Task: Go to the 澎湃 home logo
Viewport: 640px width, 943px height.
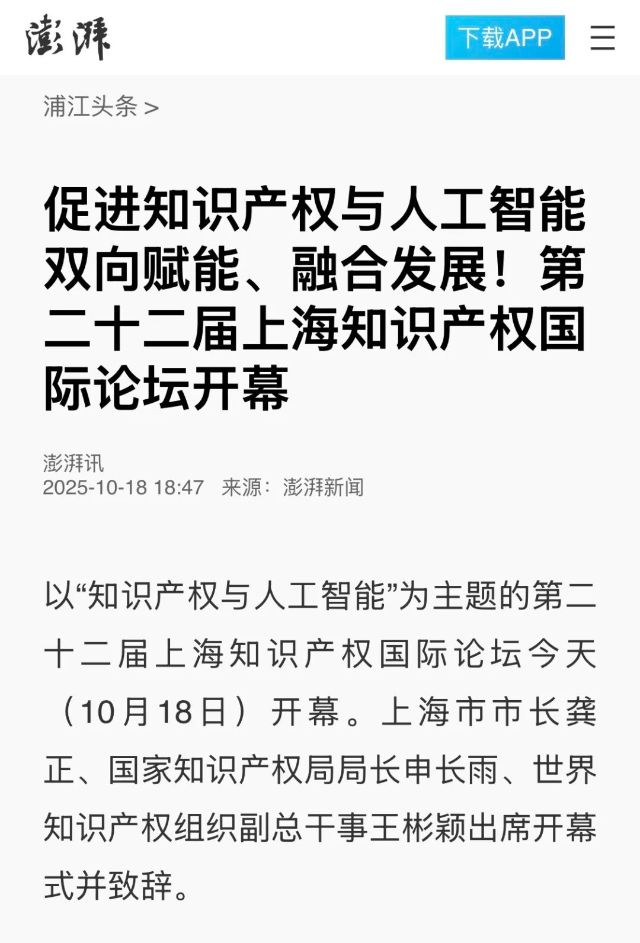Action: 69,39
